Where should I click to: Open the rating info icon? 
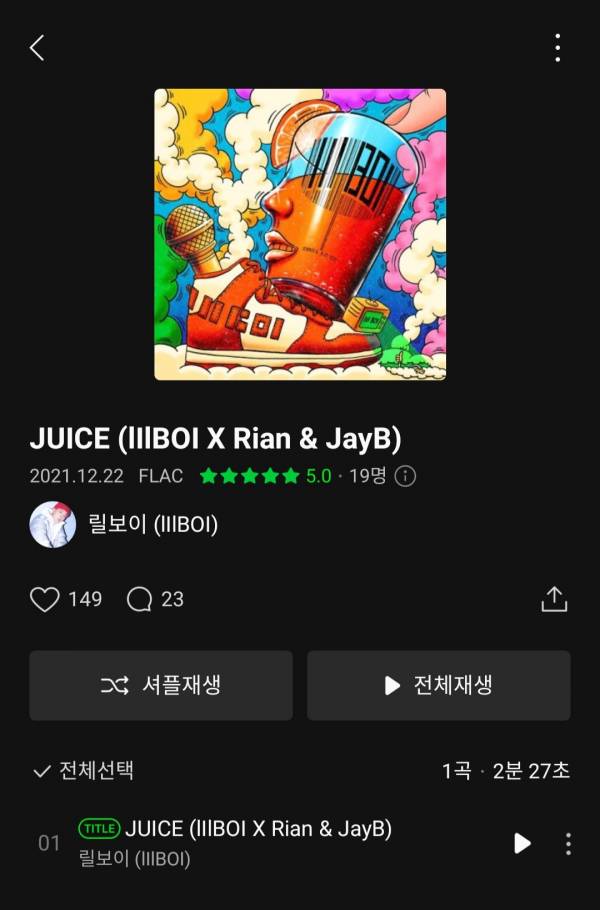(405, 476)
